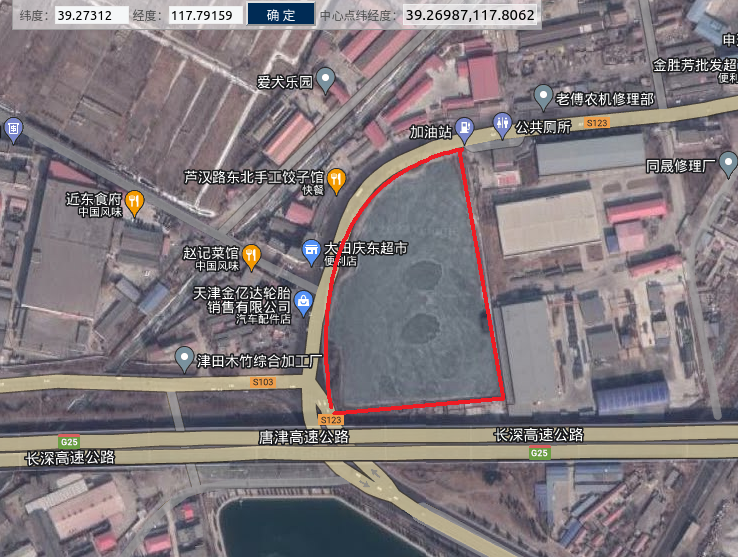Open the 老傅农机修理部 map marker
Screen dimensions: 738x557
pos(543,97)
